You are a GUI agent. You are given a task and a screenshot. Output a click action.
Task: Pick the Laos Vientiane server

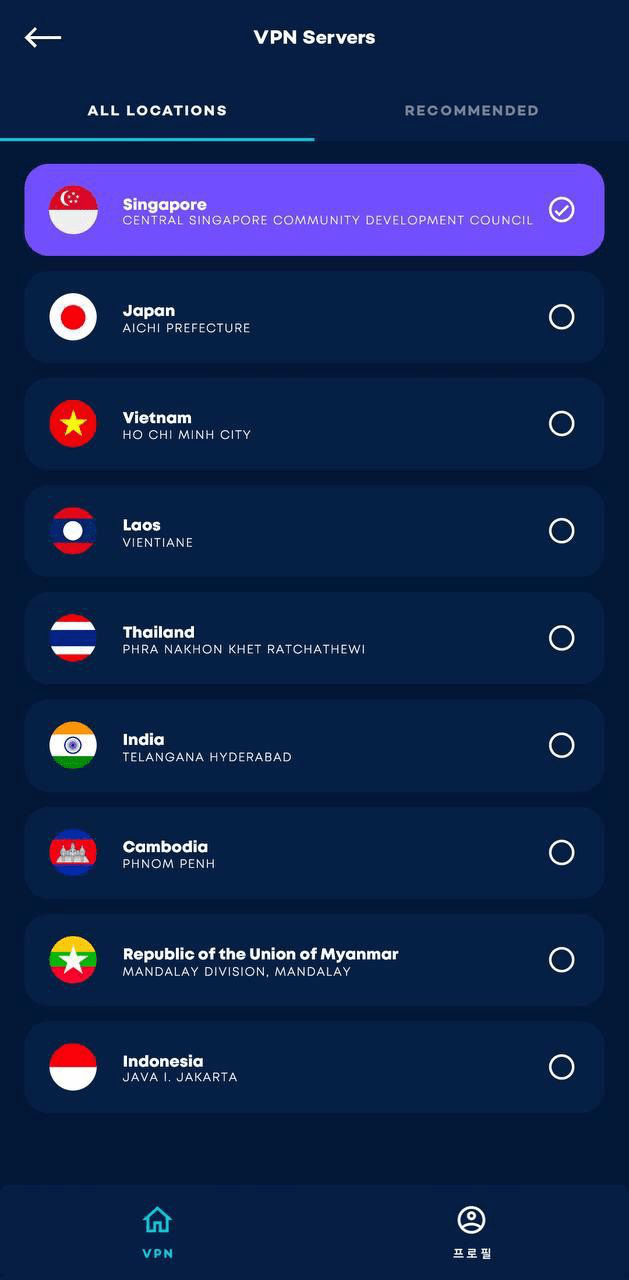(x=314, y=531)
